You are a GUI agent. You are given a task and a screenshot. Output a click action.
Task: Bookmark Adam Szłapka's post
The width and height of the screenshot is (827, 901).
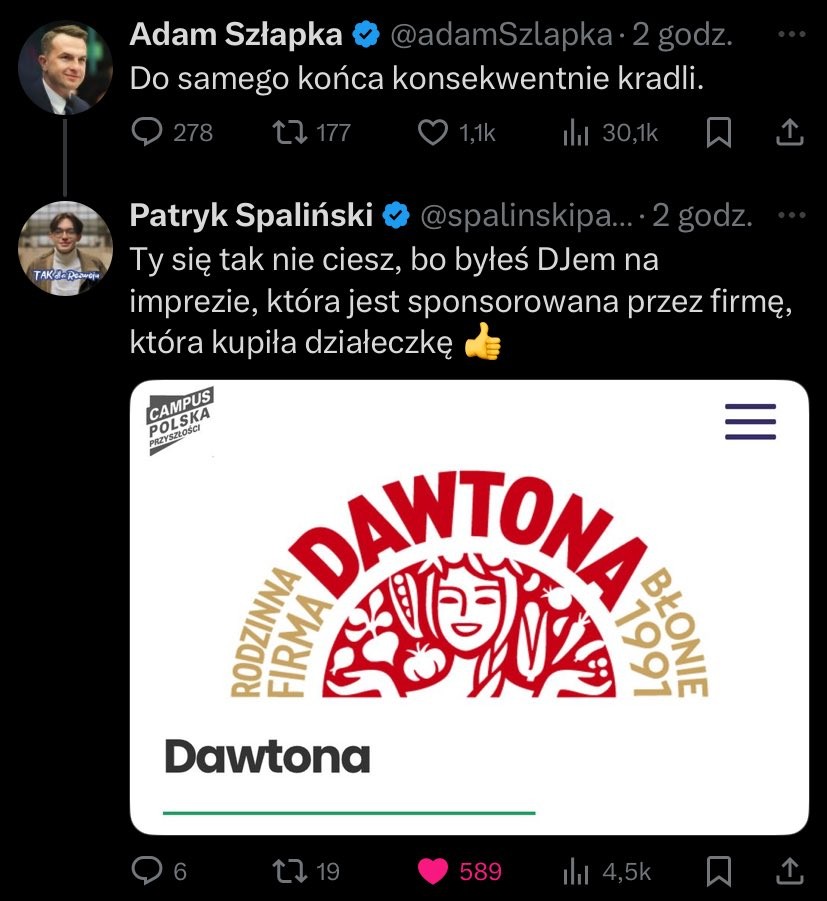pyautogui.click(x=719, y=132)
